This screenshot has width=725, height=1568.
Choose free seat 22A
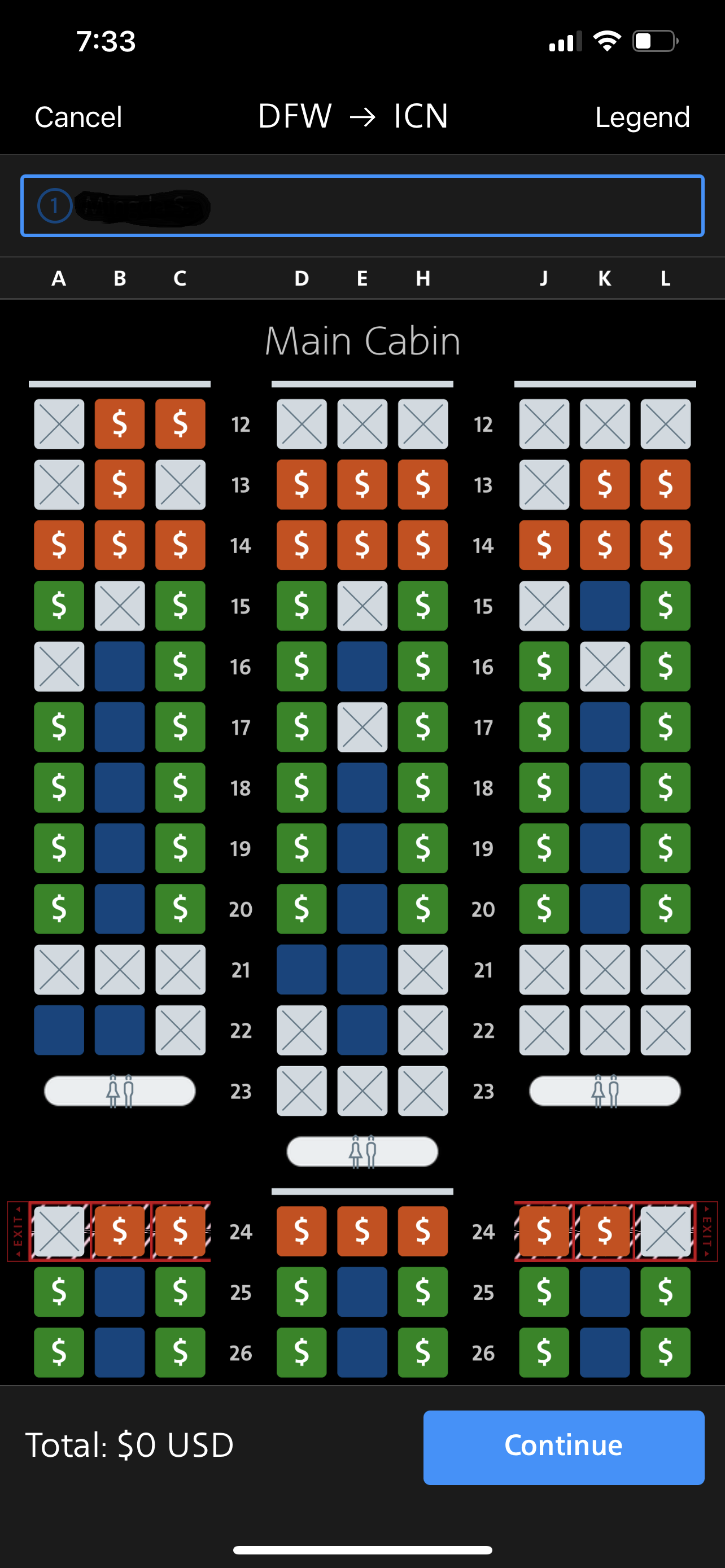click(59, 1030)
